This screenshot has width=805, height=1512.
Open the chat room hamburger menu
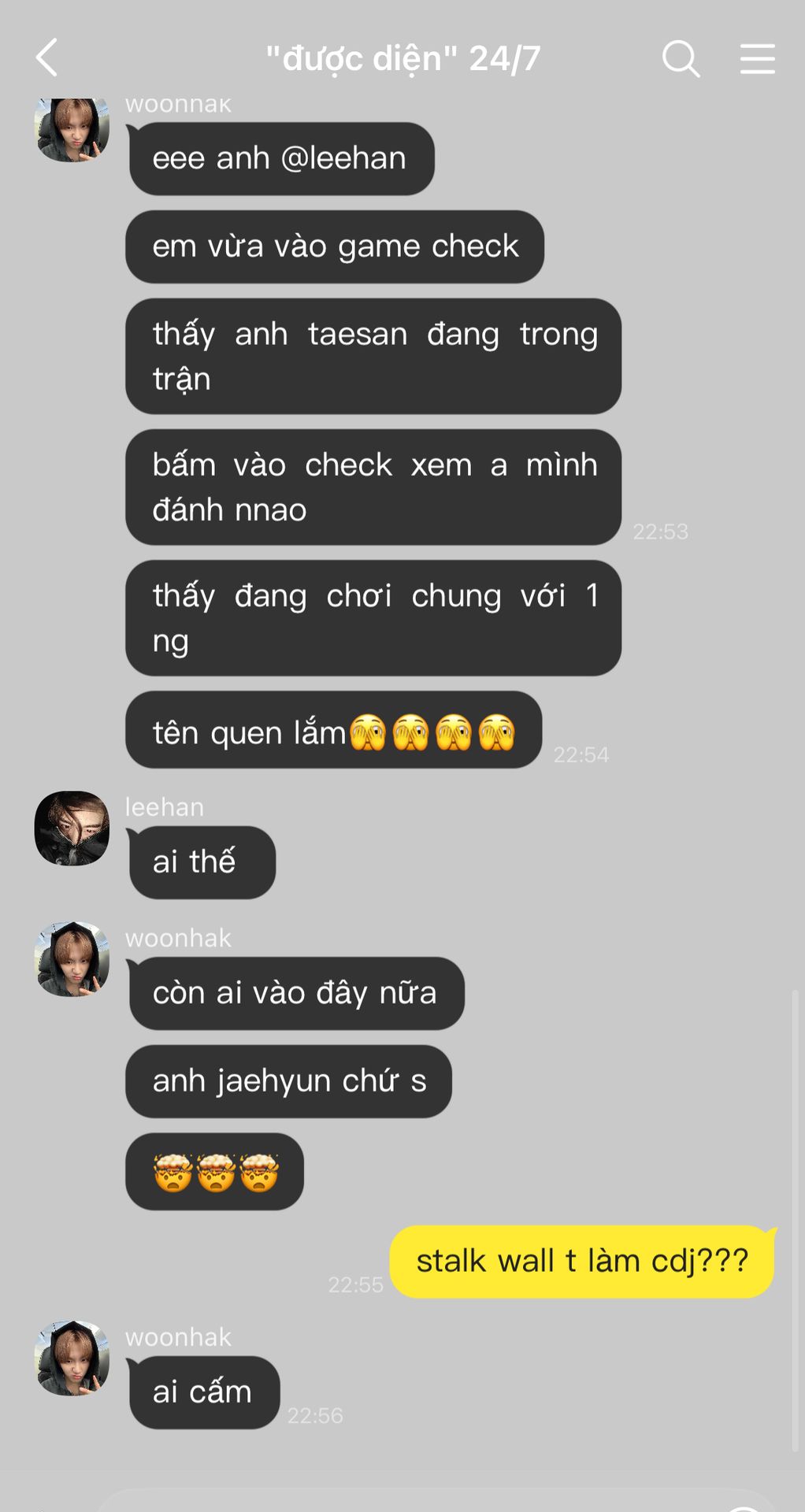[x=757, y=59]
